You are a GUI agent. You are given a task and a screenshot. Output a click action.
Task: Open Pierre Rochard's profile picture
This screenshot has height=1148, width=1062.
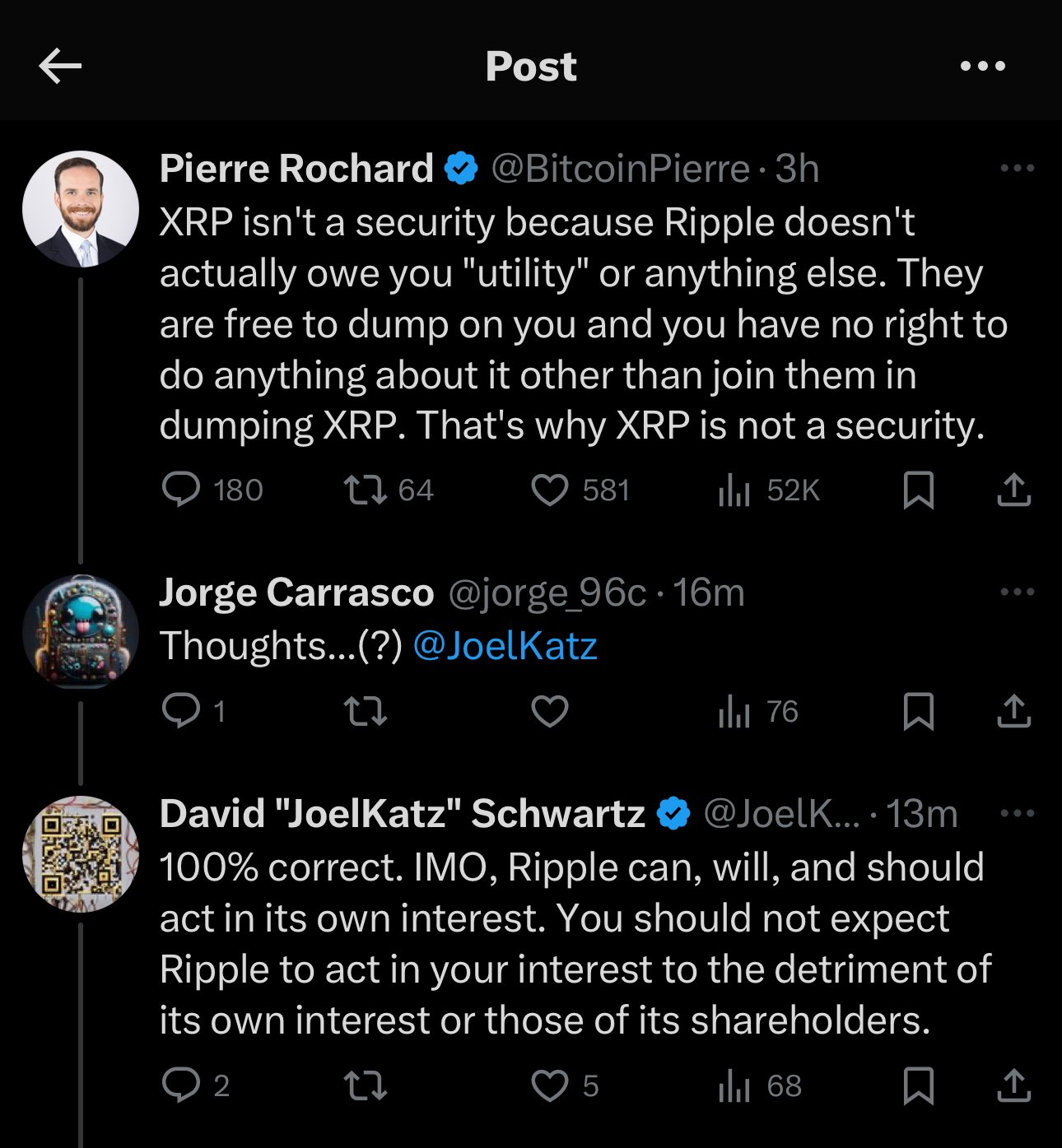[x=80, y=208]
